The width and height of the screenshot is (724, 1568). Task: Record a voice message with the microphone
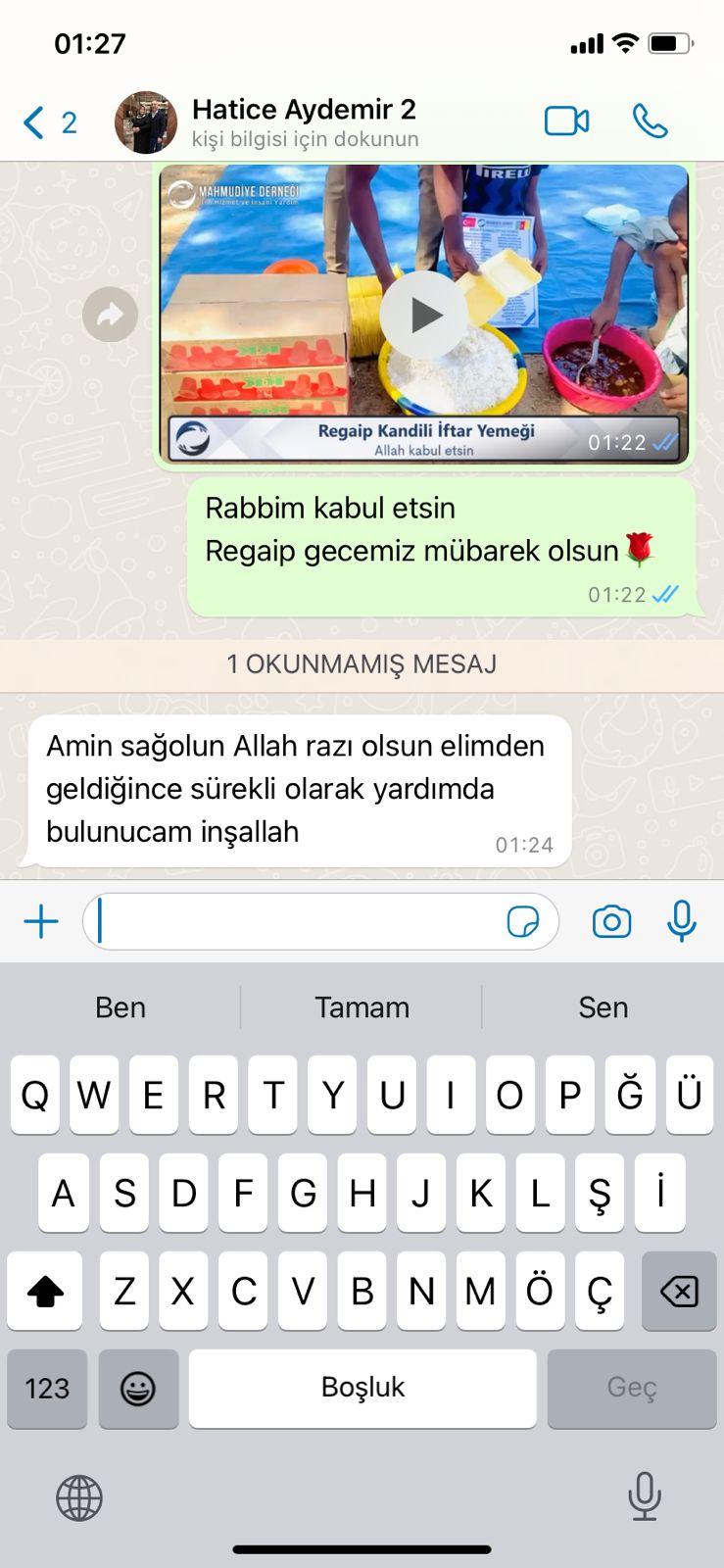(682, 921)
